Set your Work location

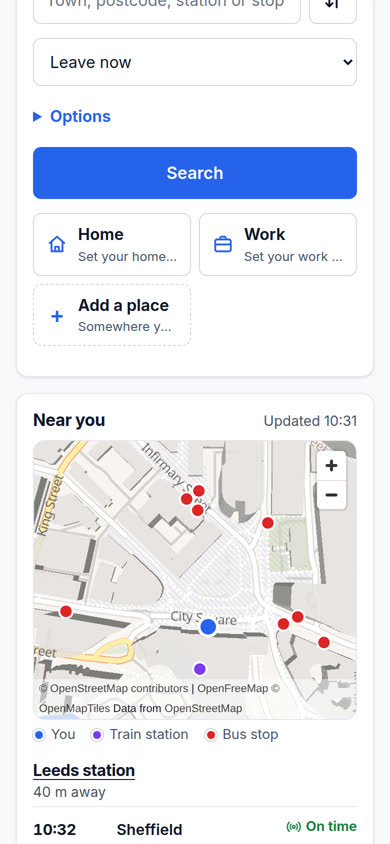278,244
